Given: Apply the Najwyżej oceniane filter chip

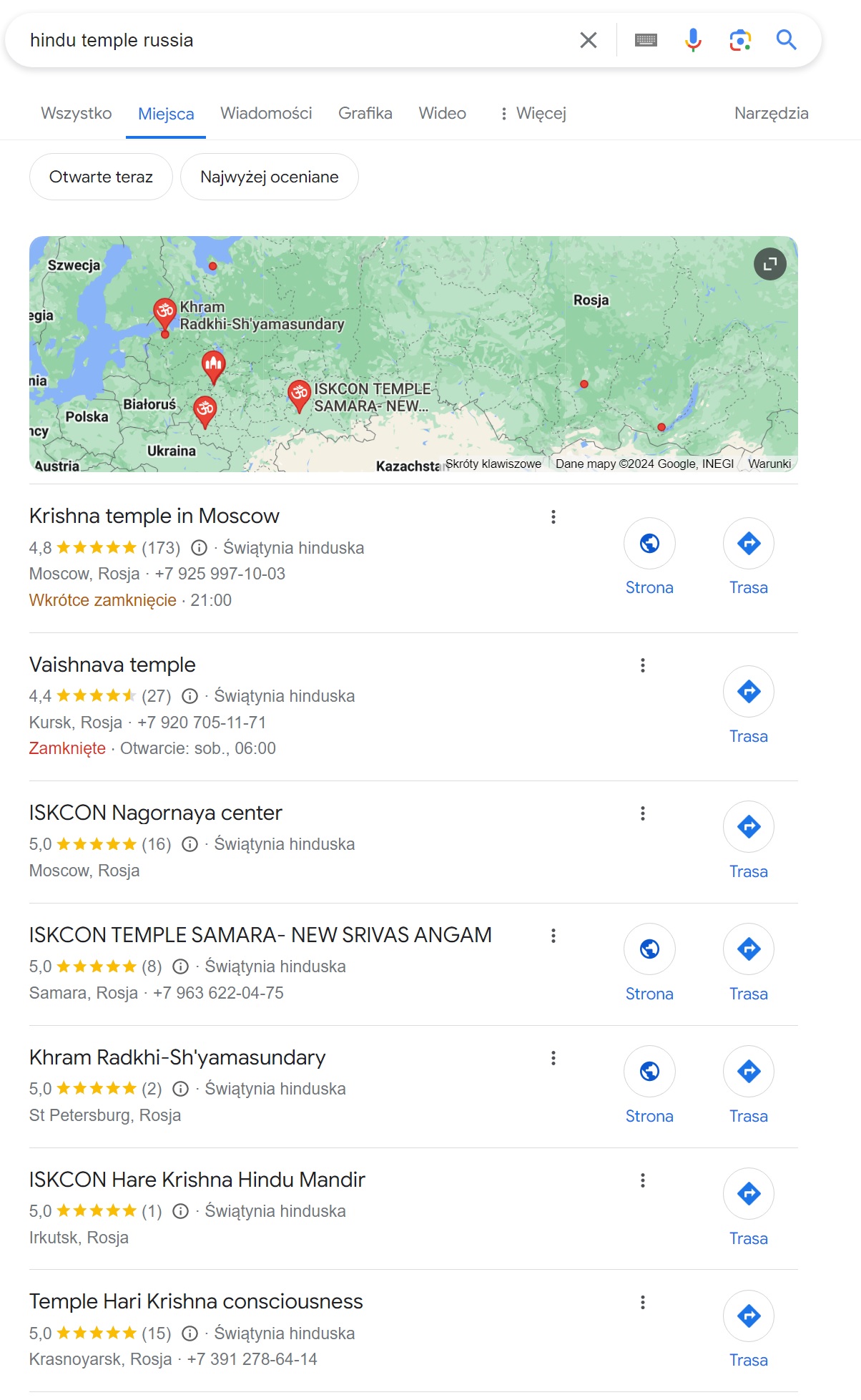Looking at the screenshot, I should coord(269,177).
